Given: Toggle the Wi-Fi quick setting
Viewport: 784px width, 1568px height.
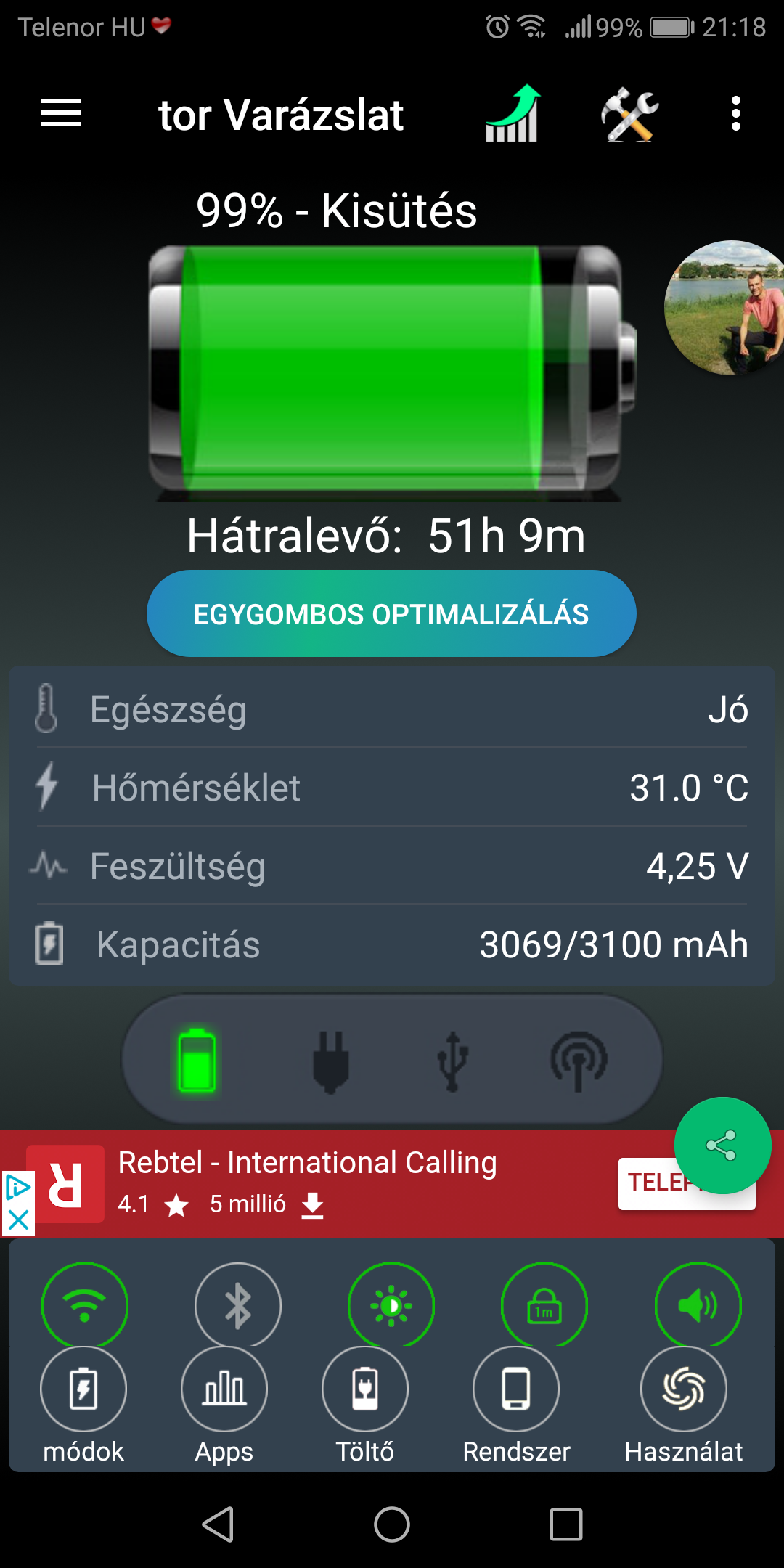Looking at the screenshot, I should (85, 1305).
